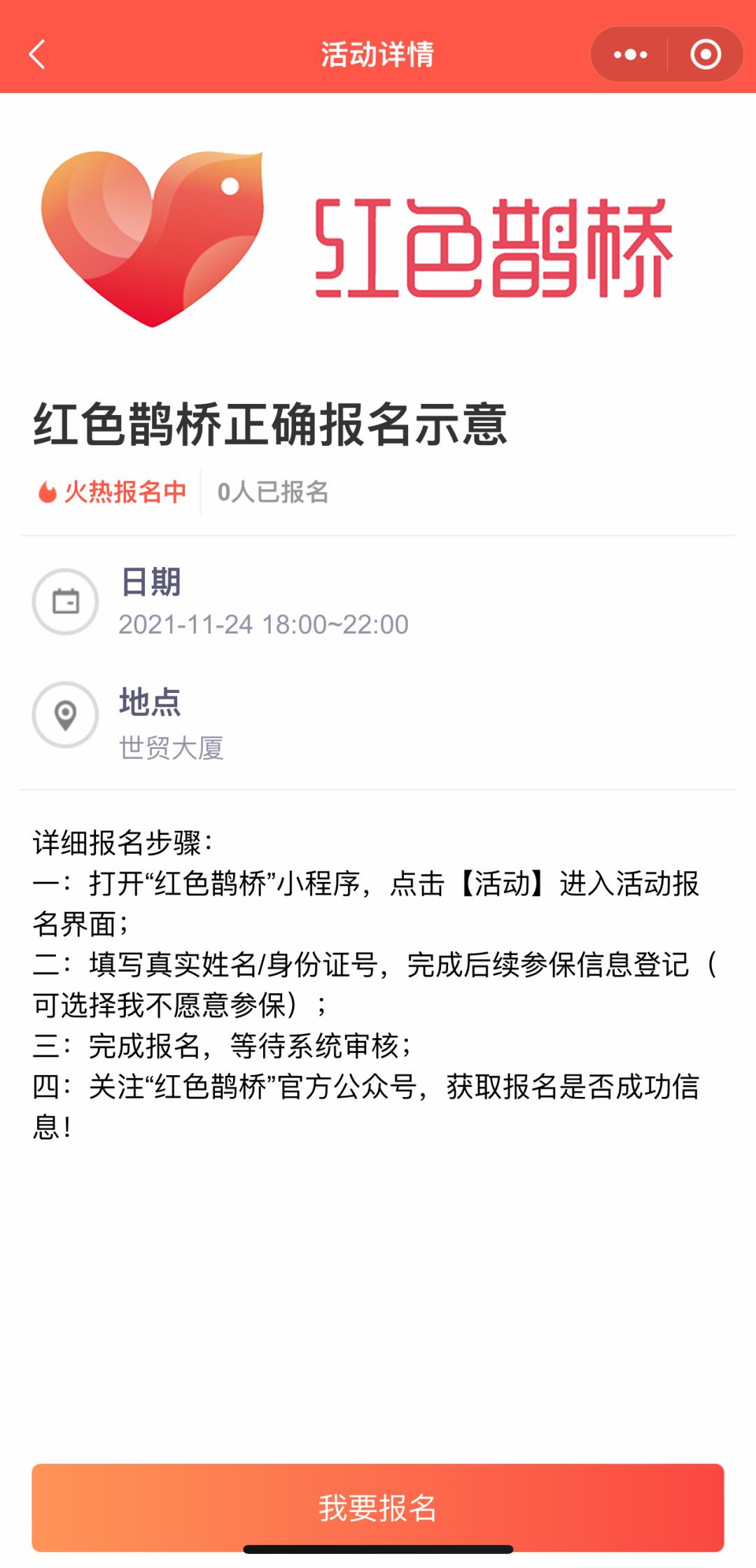Open the mini program more options menu
This screenshot has height=1568, width=756.
tap(630, 55)
